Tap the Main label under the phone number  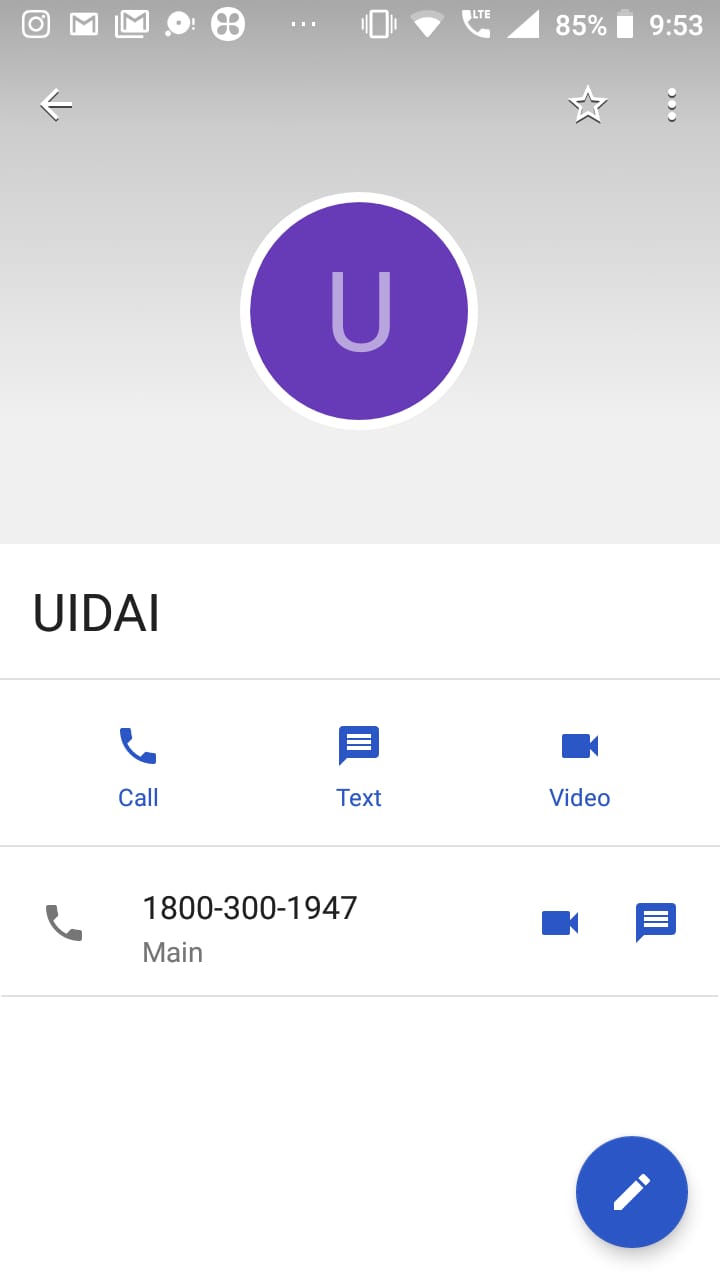[172, 952]
